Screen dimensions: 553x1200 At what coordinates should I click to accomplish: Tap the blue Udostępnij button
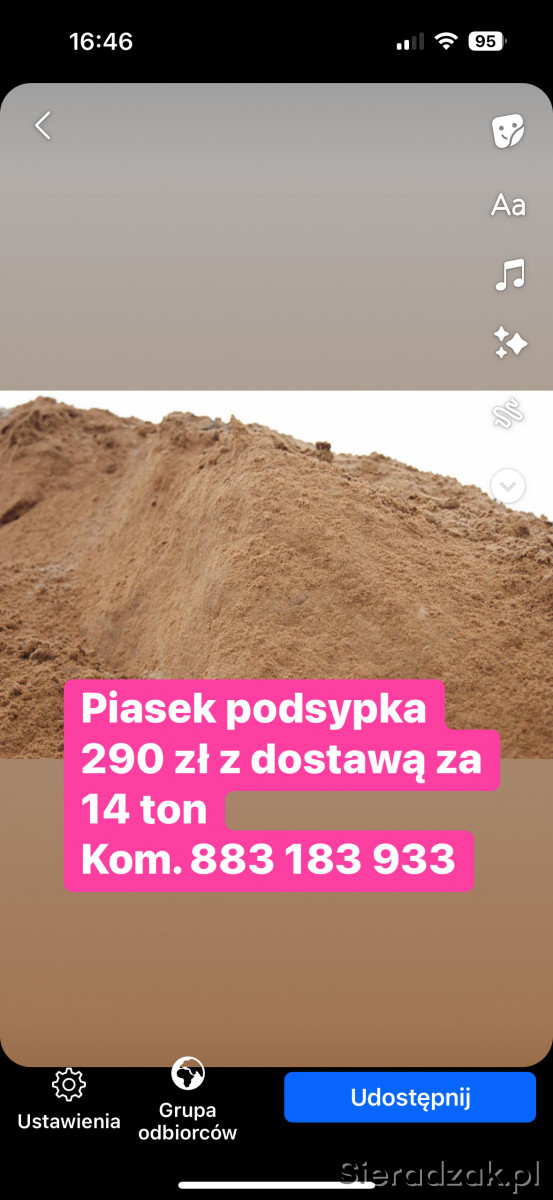click(410, 1097)
